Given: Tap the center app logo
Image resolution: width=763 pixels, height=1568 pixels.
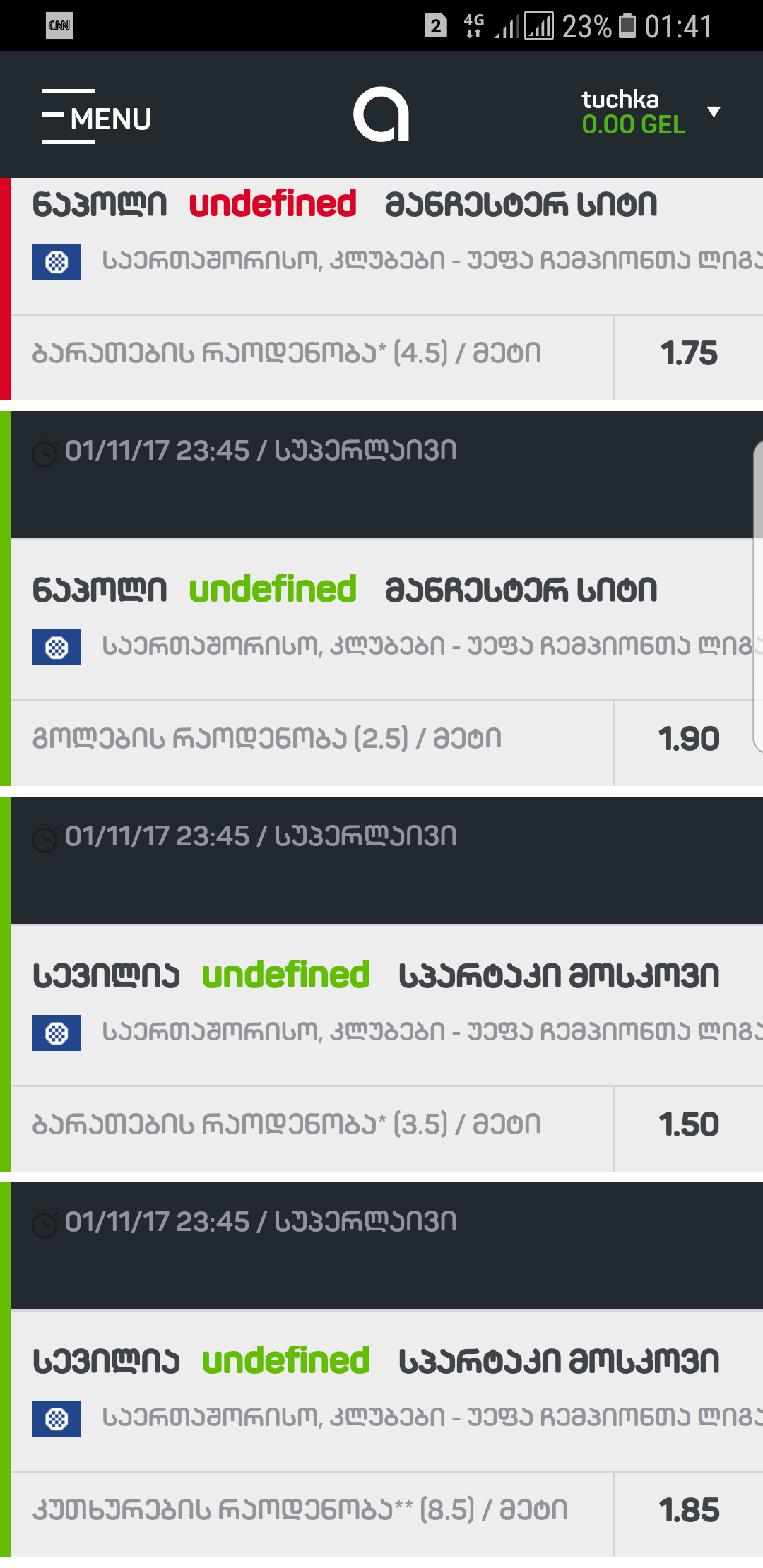Looking at the screenshot, I should click(381, 114).
